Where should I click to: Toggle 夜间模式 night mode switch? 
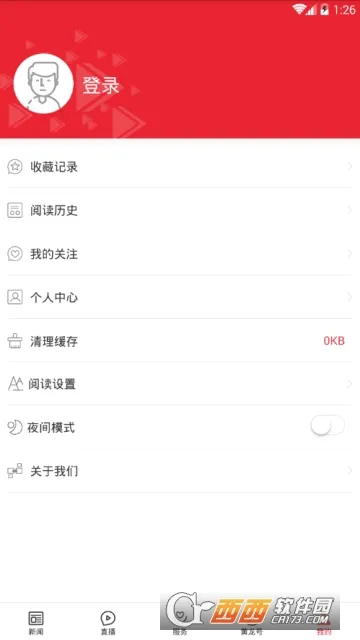(x=327, y=427)
